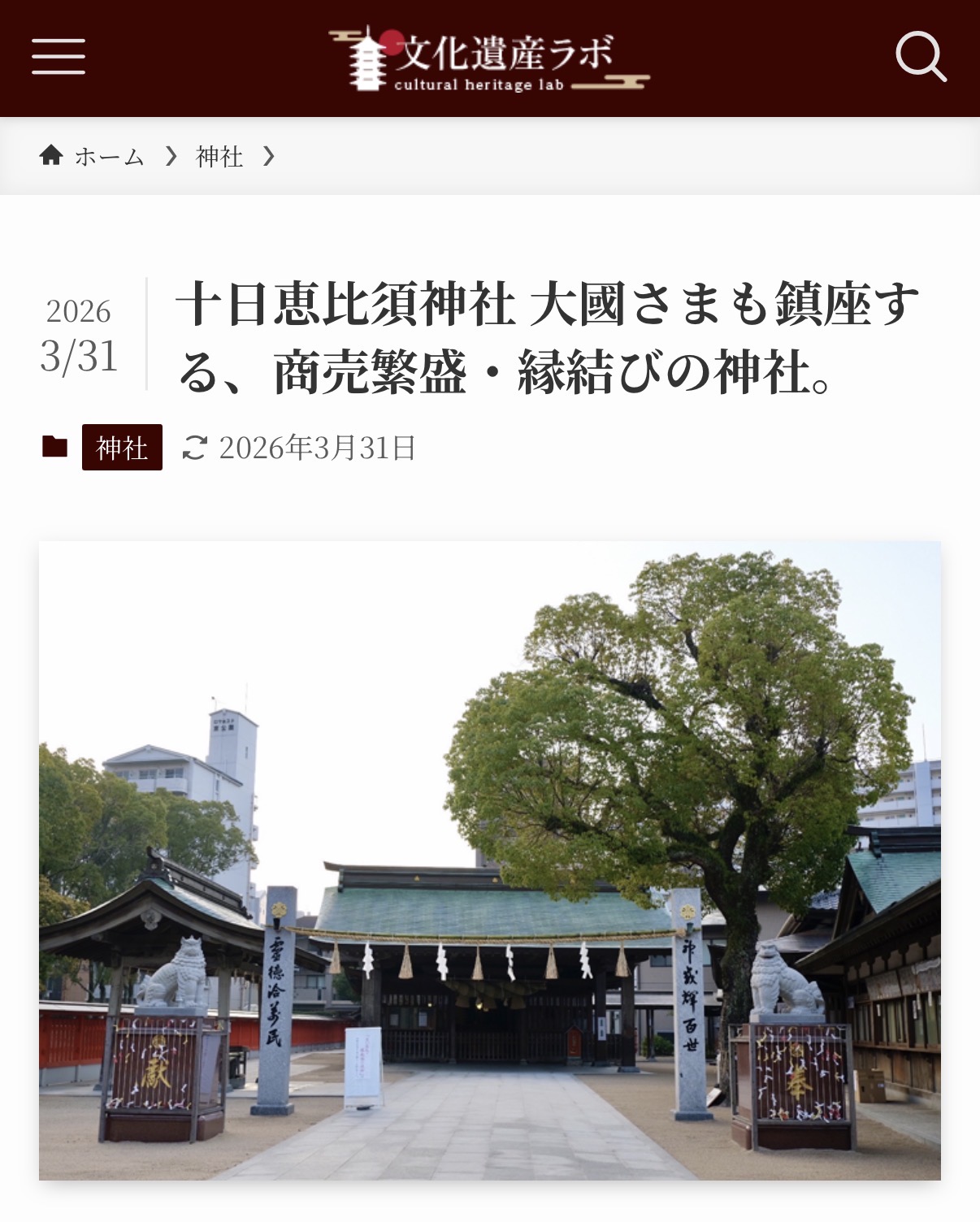Open the 神社 breadcrumb link
The width and height of the screenshot is (980, 1222).
[219, 156]
